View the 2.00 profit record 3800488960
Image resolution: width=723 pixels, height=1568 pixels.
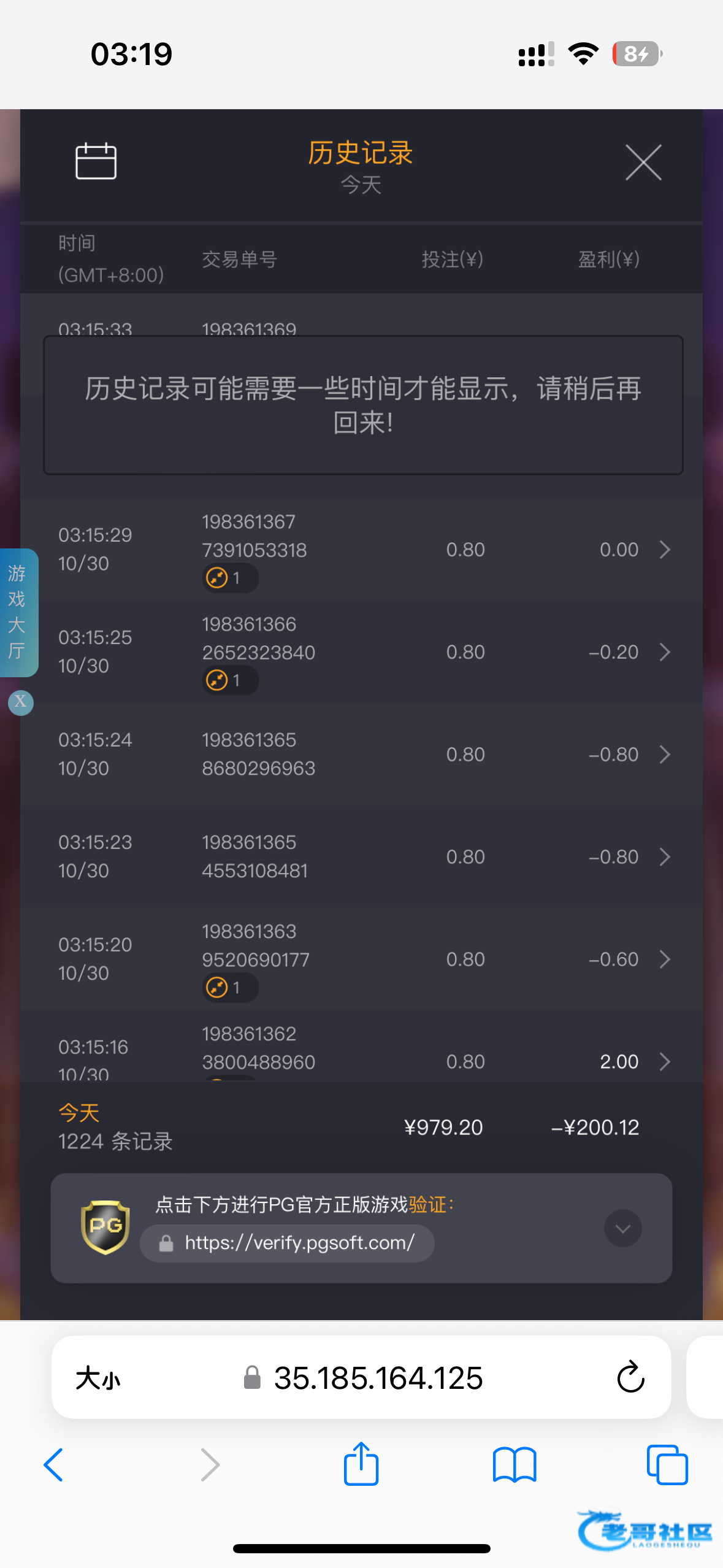pos(664,1061)
